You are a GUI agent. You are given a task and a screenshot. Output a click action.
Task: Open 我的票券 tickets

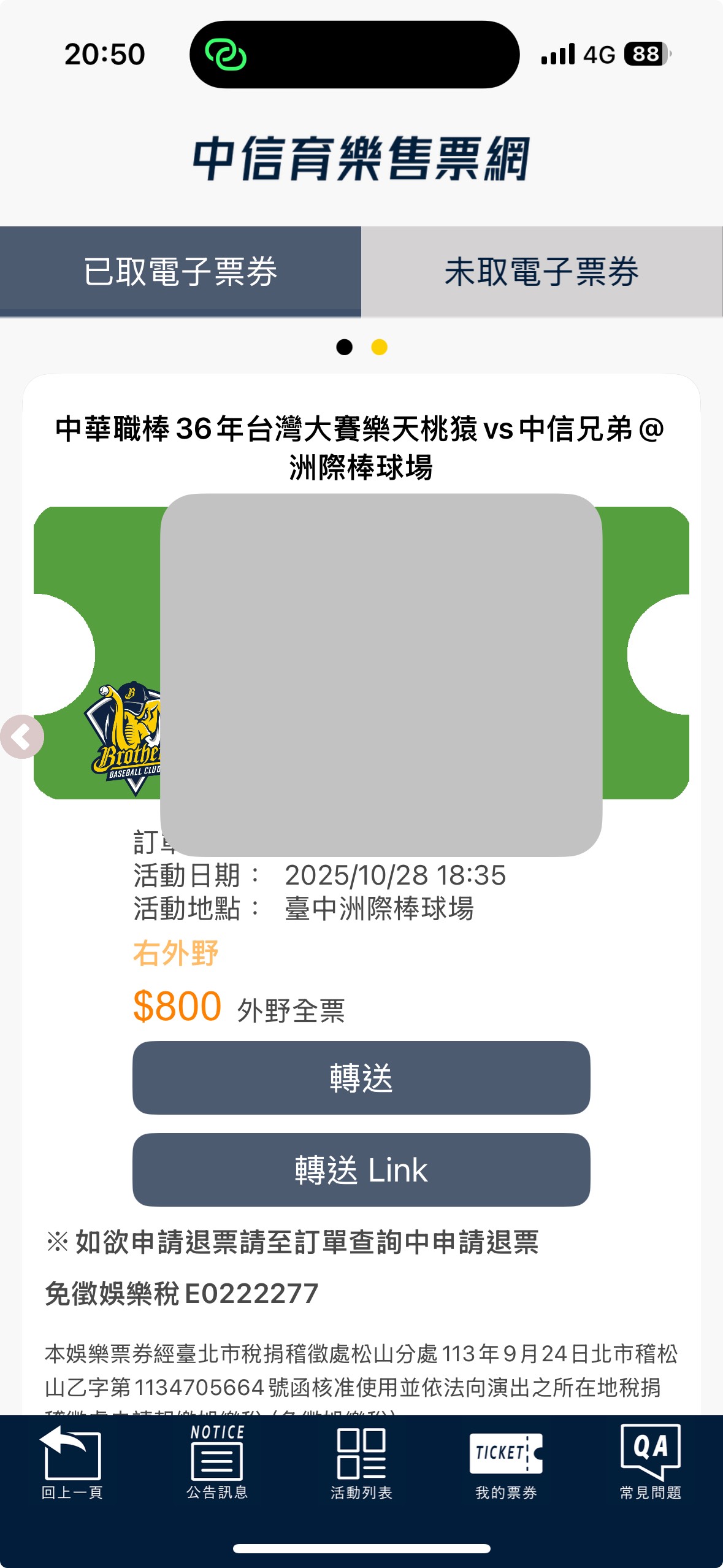pos(506,1462)
